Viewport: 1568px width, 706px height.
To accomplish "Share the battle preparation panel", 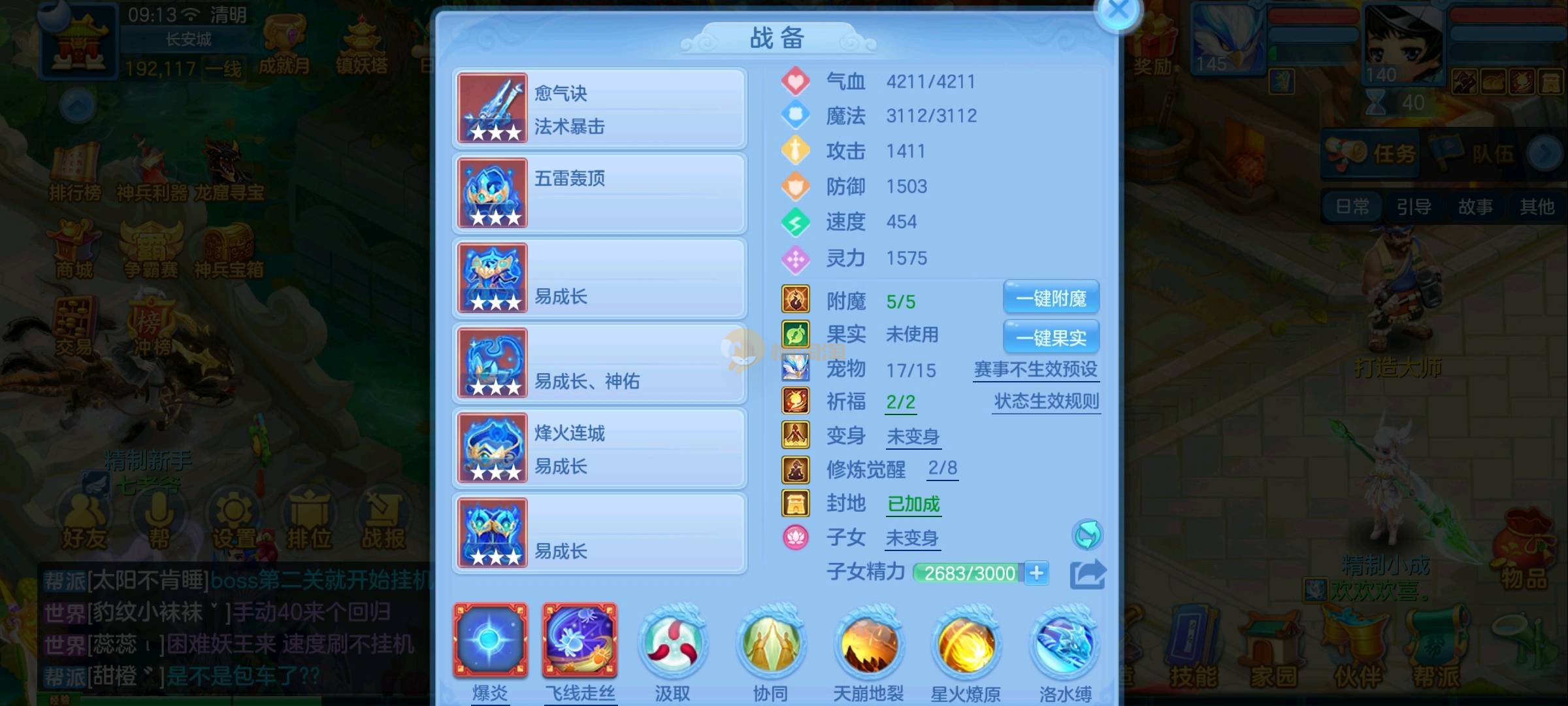I will click(1087, 575).
